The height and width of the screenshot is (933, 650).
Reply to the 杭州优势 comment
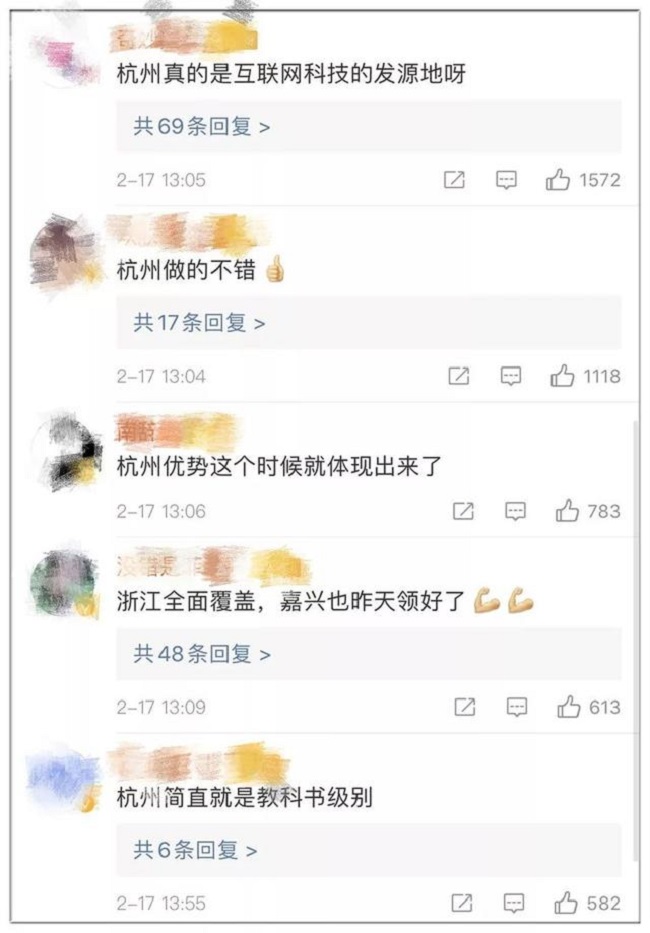(x=515, y=511)
